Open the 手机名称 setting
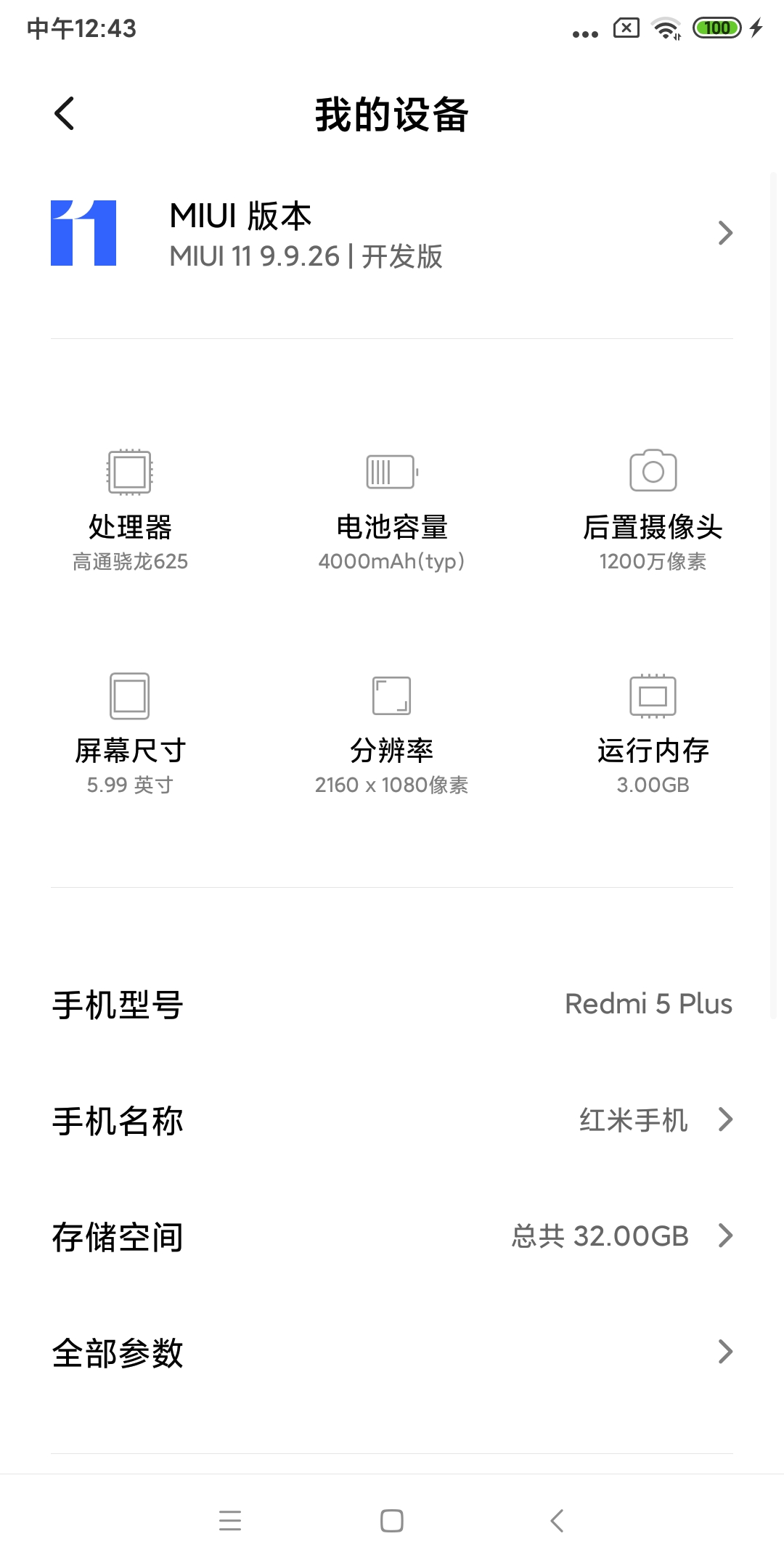This screenshot has width=784, height=1568. coord(392,1120)
